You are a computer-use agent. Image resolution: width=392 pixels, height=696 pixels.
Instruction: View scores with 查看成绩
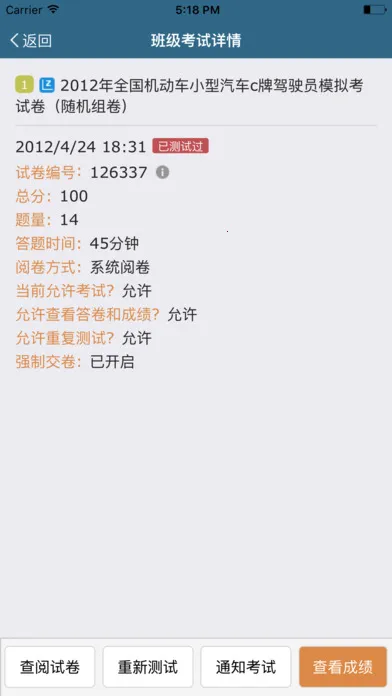pos(343,667)
